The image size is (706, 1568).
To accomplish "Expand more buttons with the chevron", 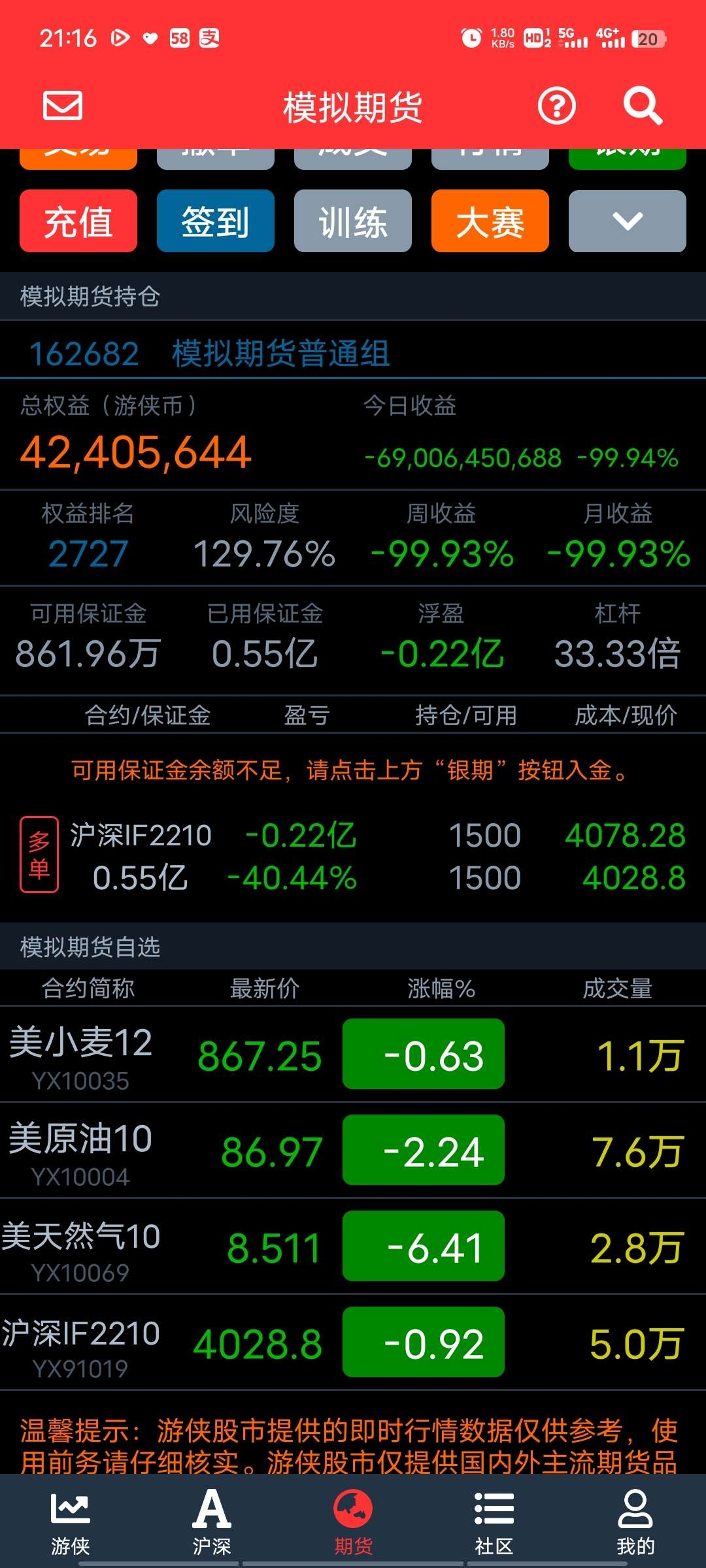I will point(628,221).
